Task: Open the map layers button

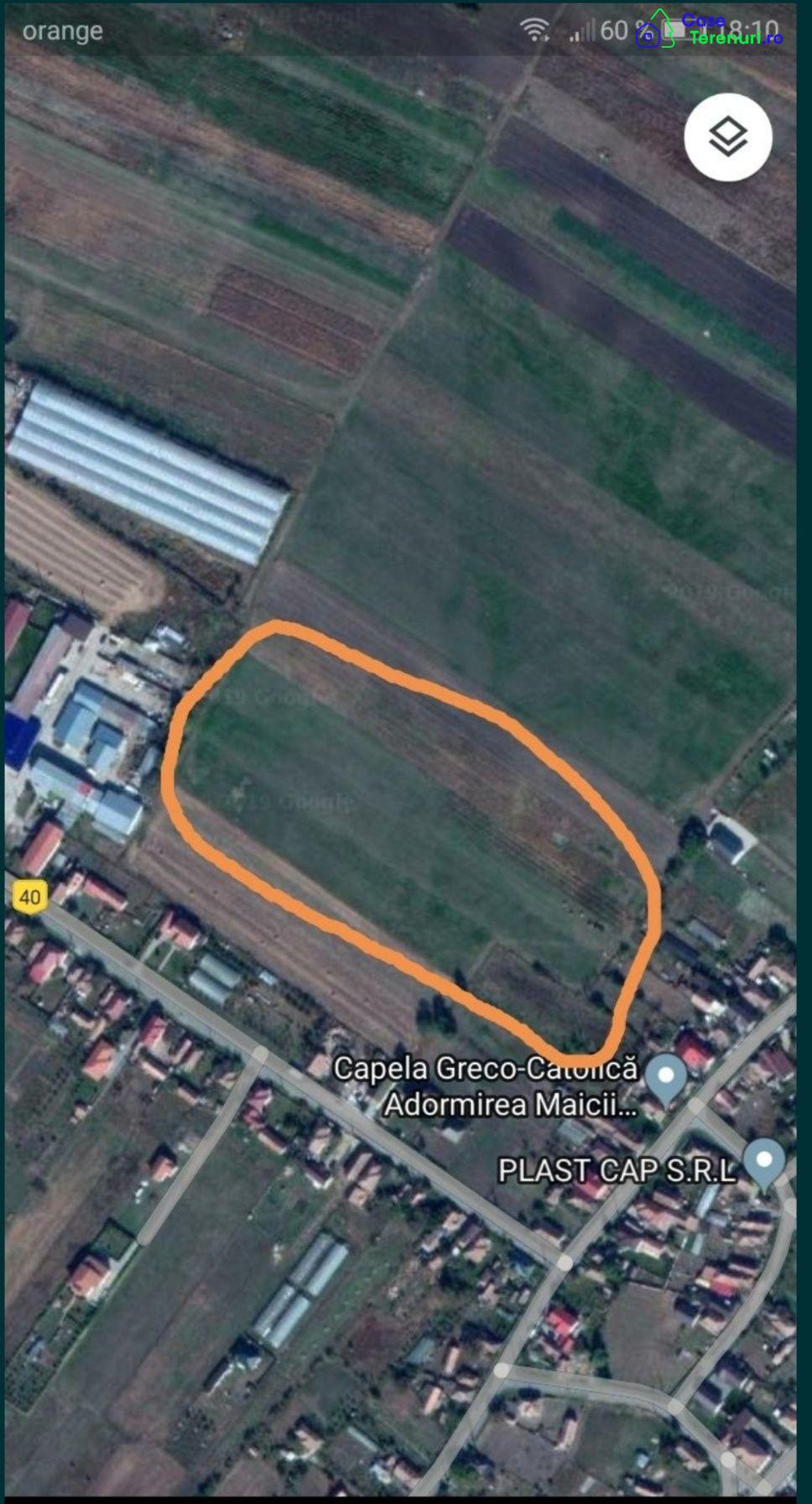Action: [x=727, y=137]
